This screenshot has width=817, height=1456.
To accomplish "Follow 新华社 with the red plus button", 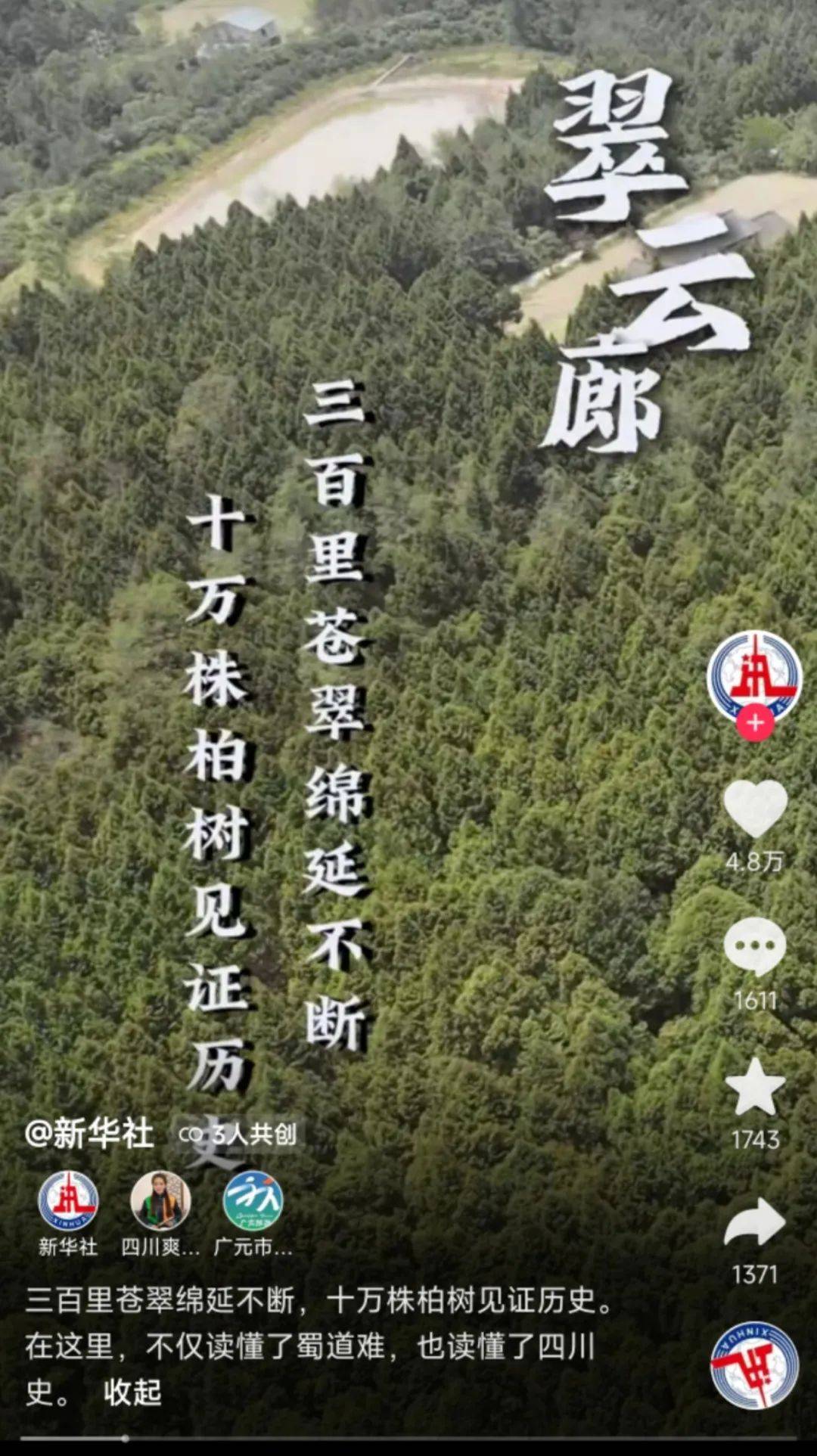I will [755, 724].
